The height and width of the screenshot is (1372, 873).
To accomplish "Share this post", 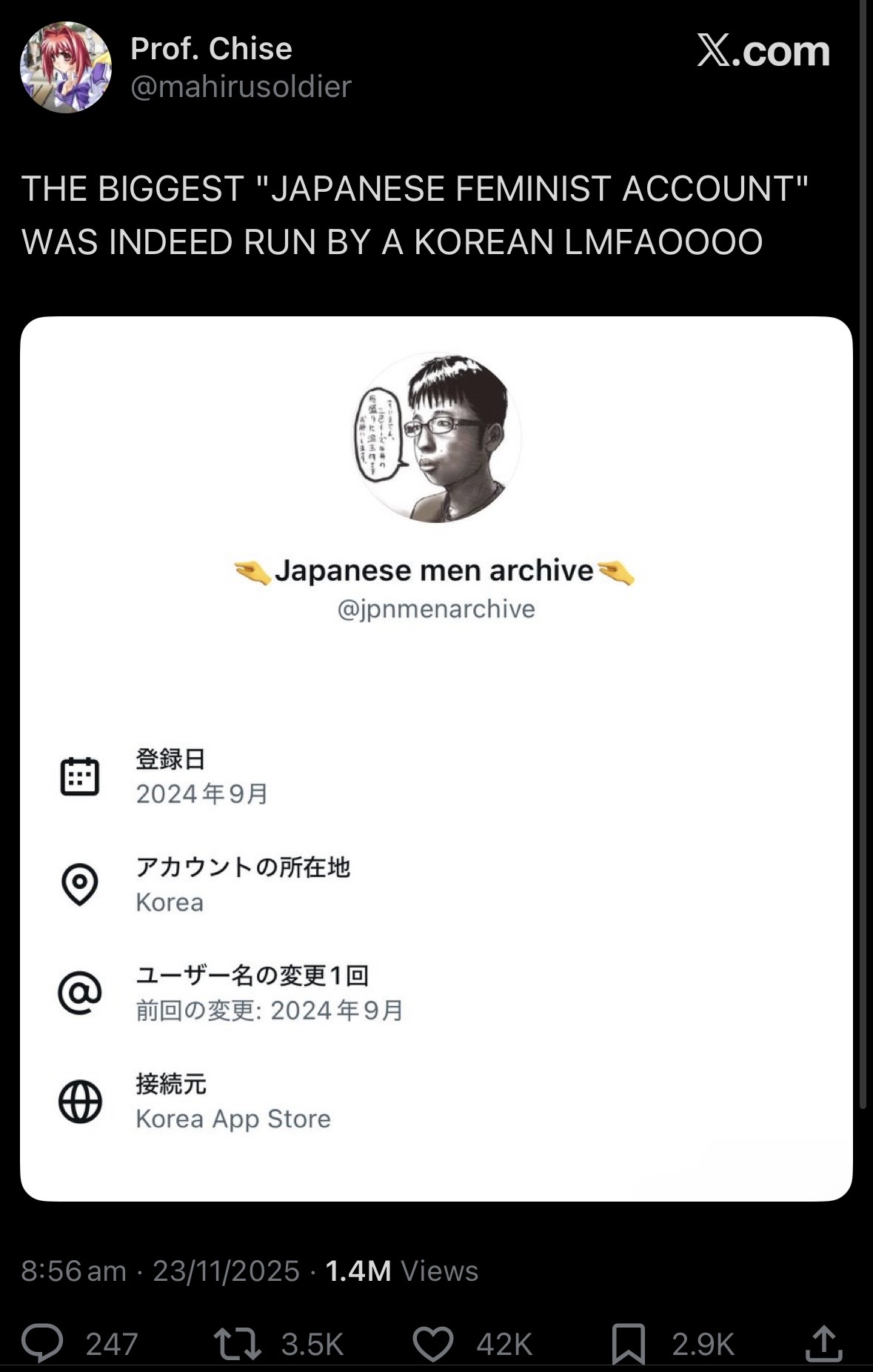I will click(x=823, y=1343).
